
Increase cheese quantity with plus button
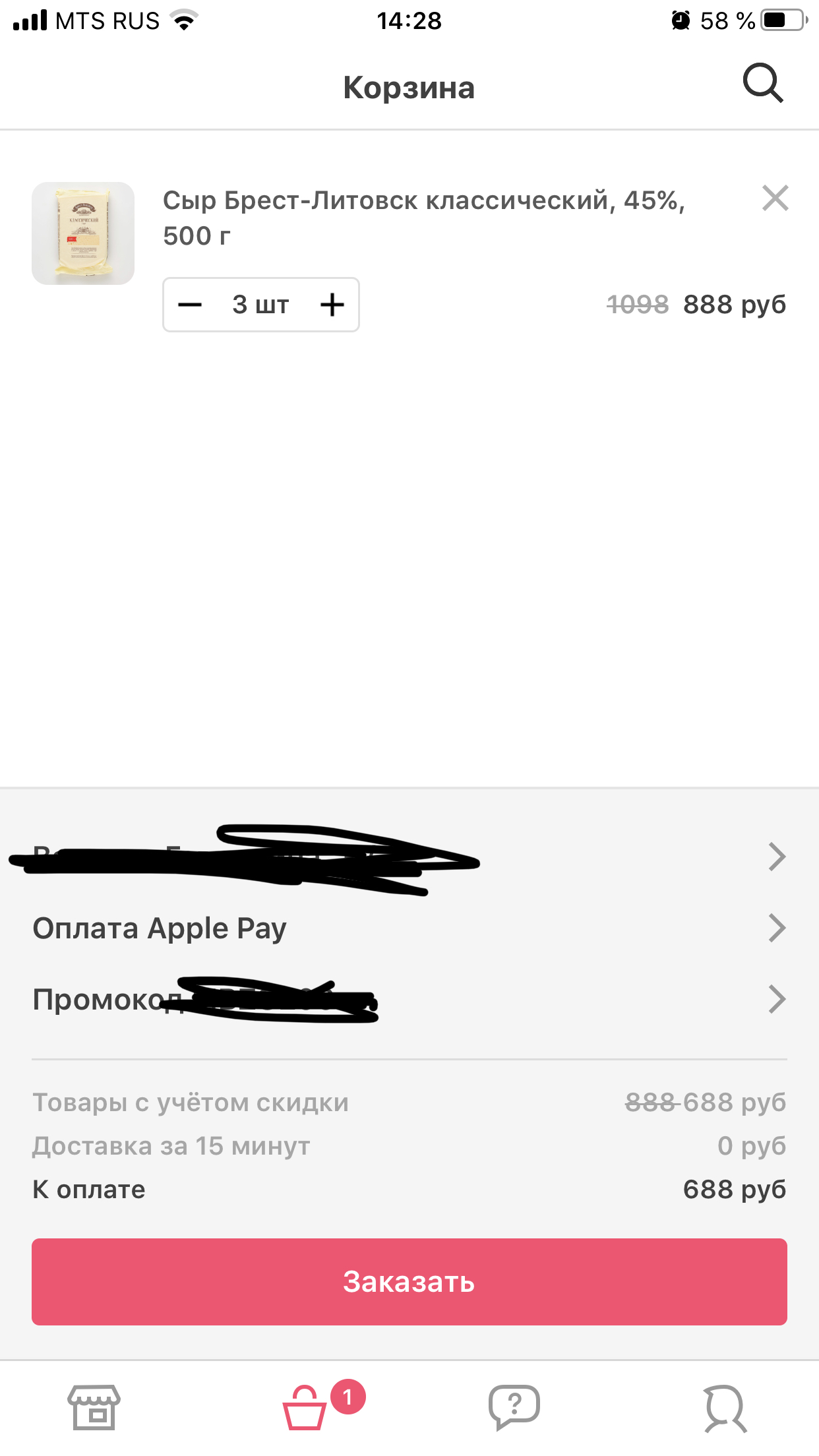tap(332, 305)
